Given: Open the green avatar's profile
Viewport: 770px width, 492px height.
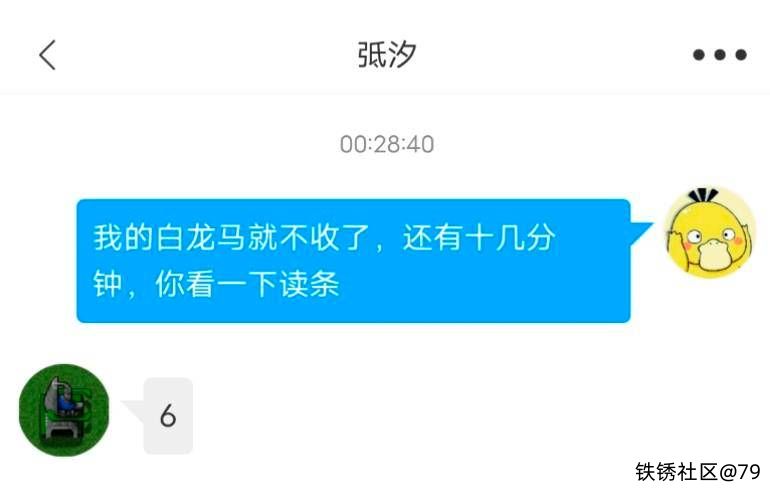Looking at the screenshot, I should [64, 410].
